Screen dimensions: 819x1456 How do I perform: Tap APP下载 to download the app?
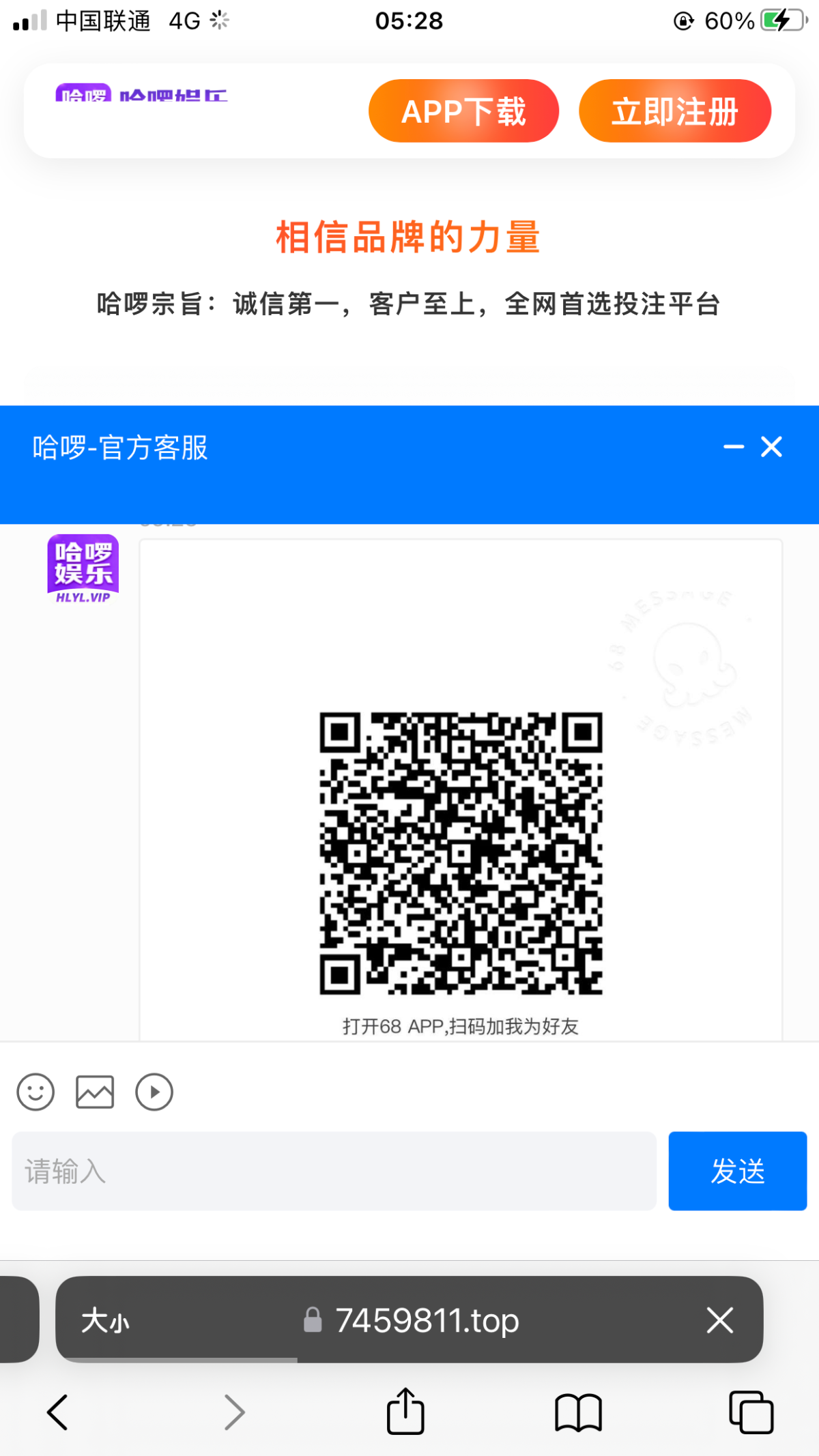(x=463, y=111)
